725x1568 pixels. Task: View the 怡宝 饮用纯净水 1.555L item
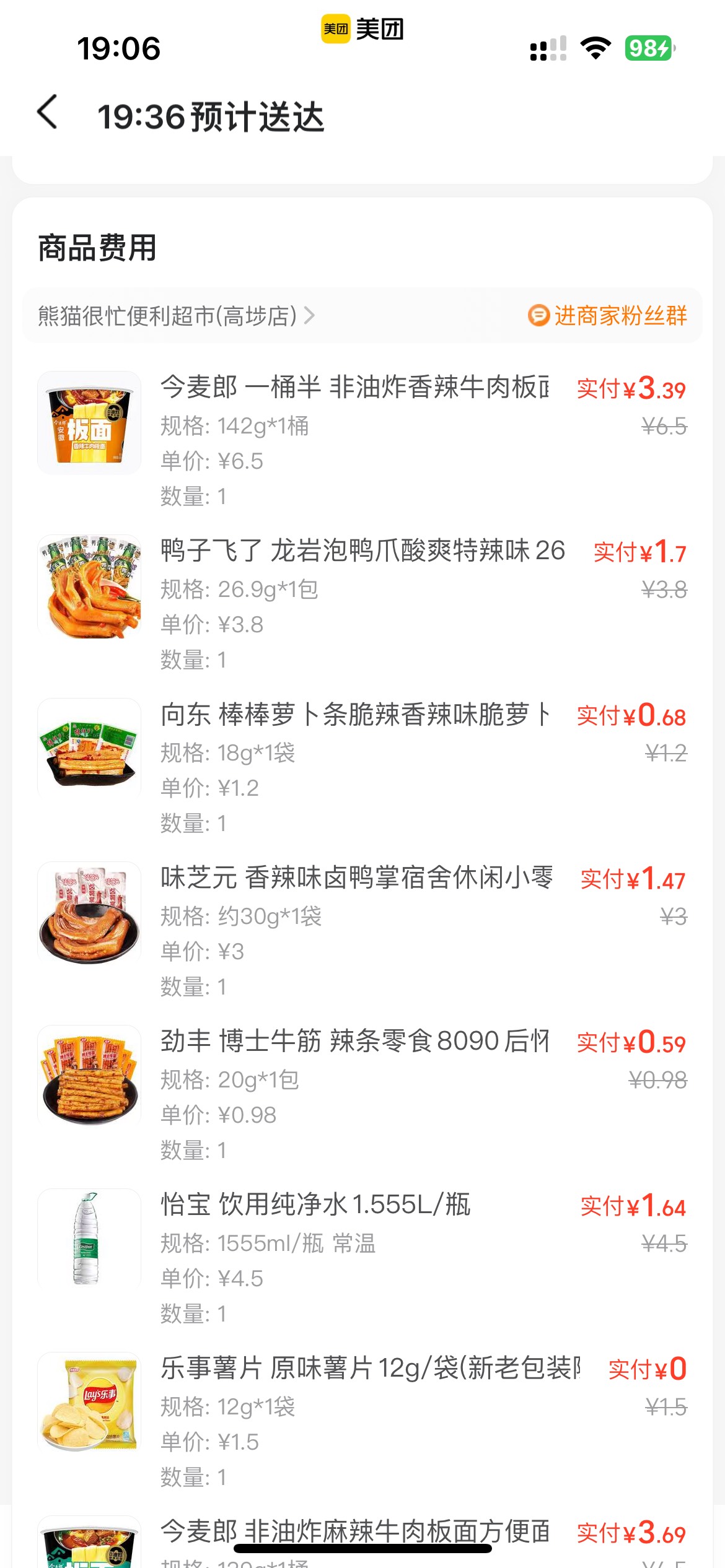click(316, 1205)
